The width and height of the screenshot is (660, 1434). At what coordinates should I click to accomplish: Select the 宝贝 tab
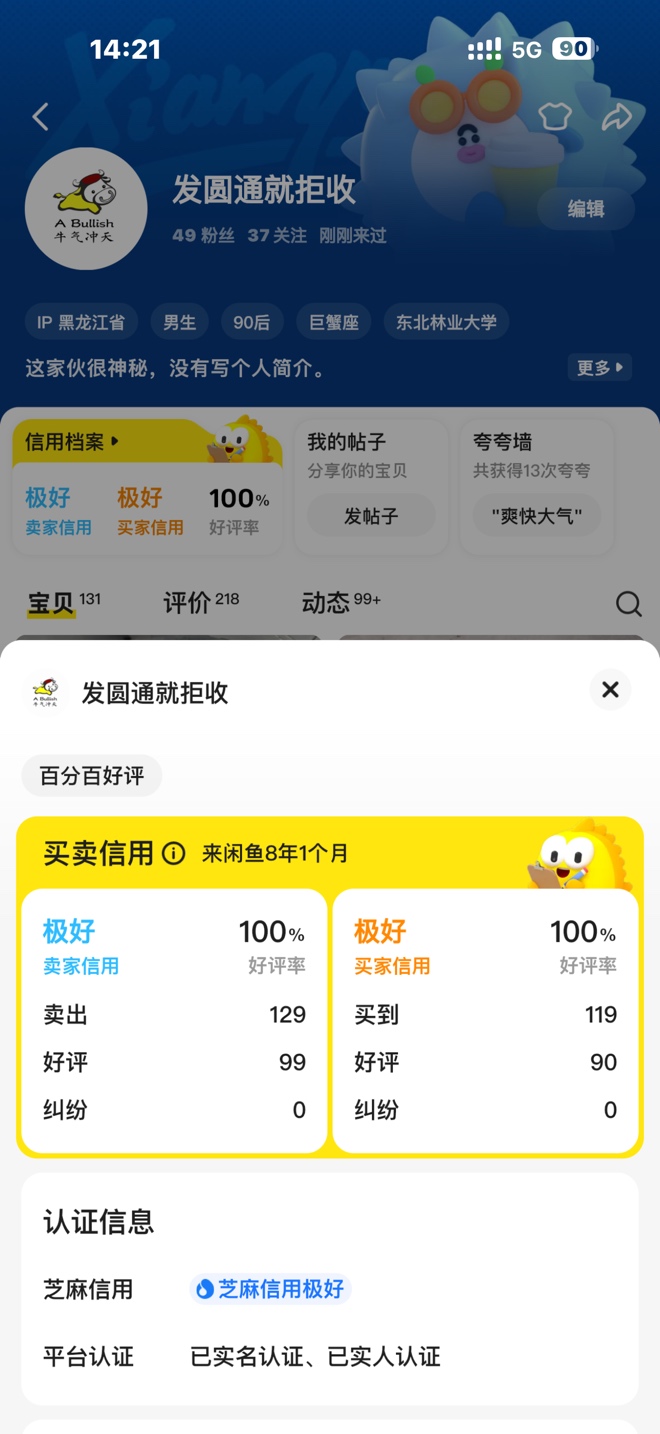pos(63,602)
